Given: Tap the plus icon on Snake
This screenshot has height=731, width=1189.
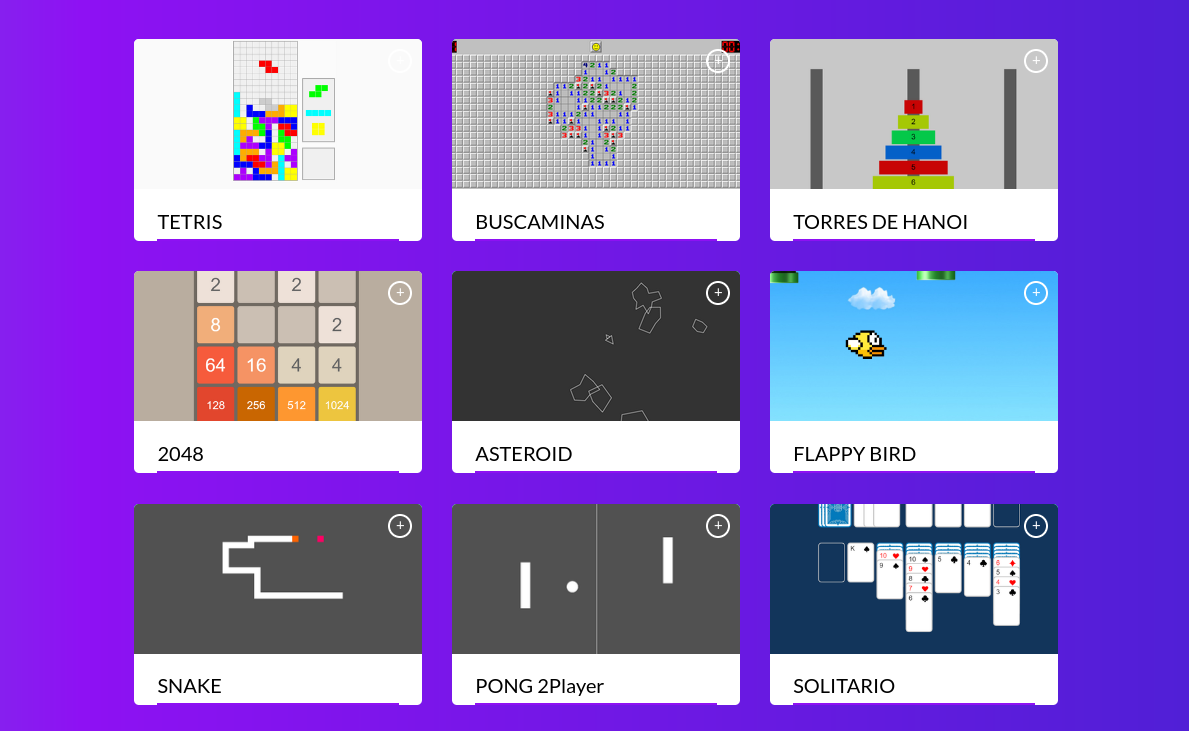Looking at the screenshot, I should point(400,526).
